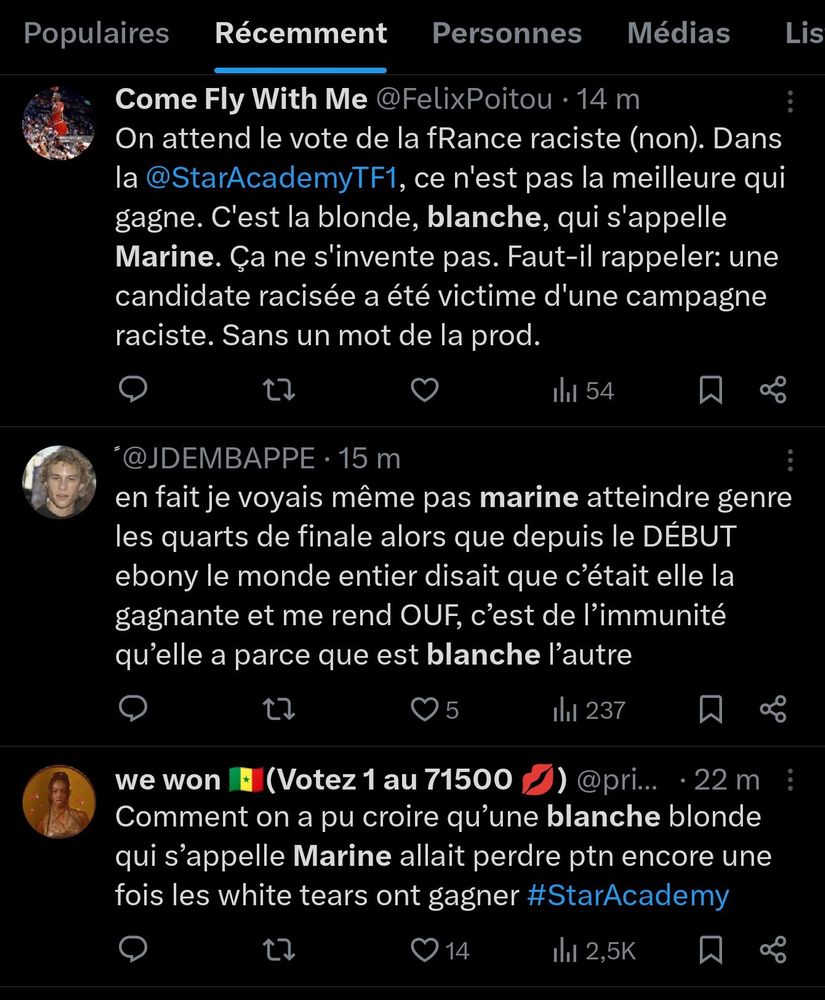The image size is (825, 1000).
Task: Retweet Come Fly With Me's post
Action: coord(278,390)
